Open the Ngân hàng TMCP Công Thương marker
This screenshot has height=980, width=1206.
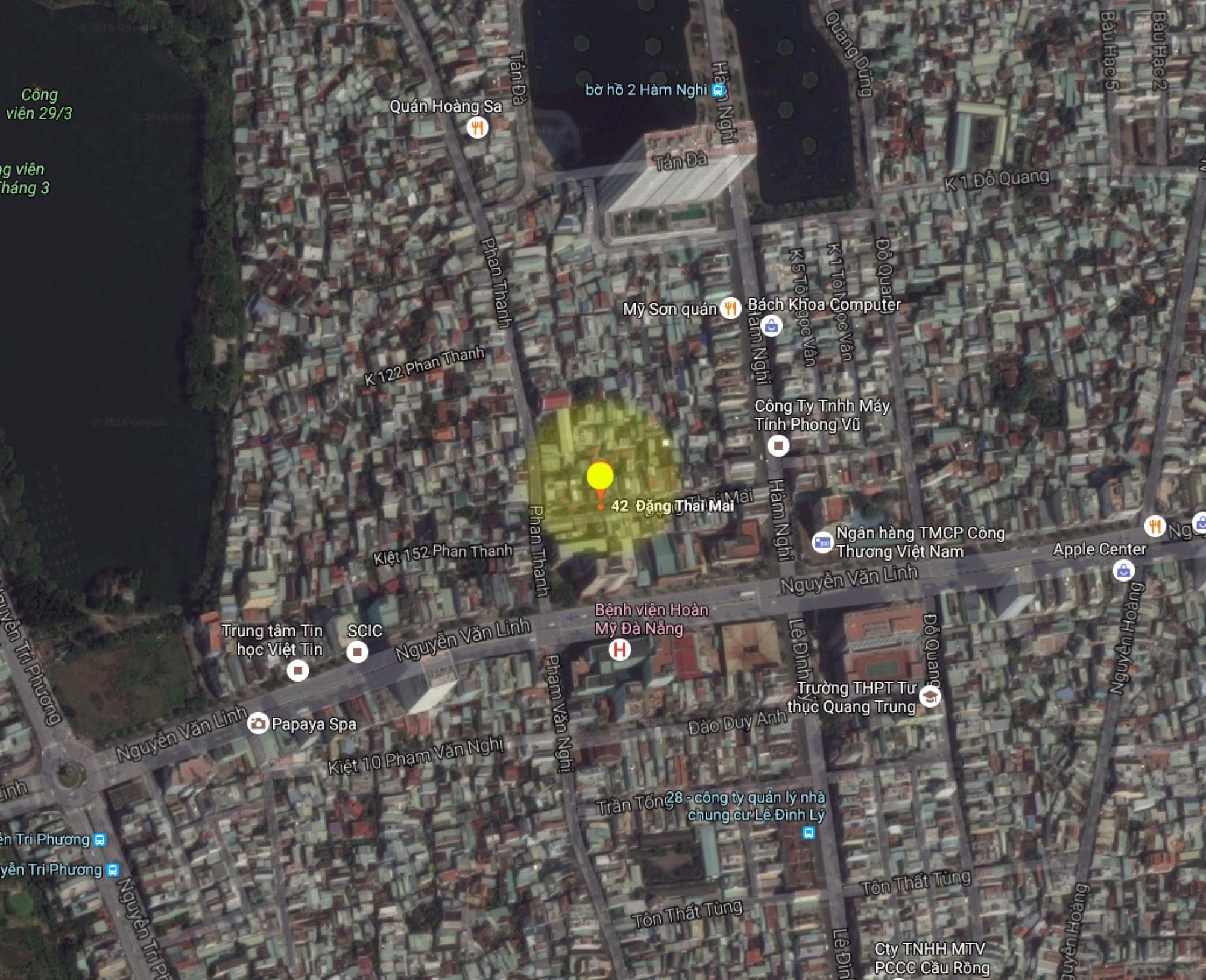click(x=822, y=542)
